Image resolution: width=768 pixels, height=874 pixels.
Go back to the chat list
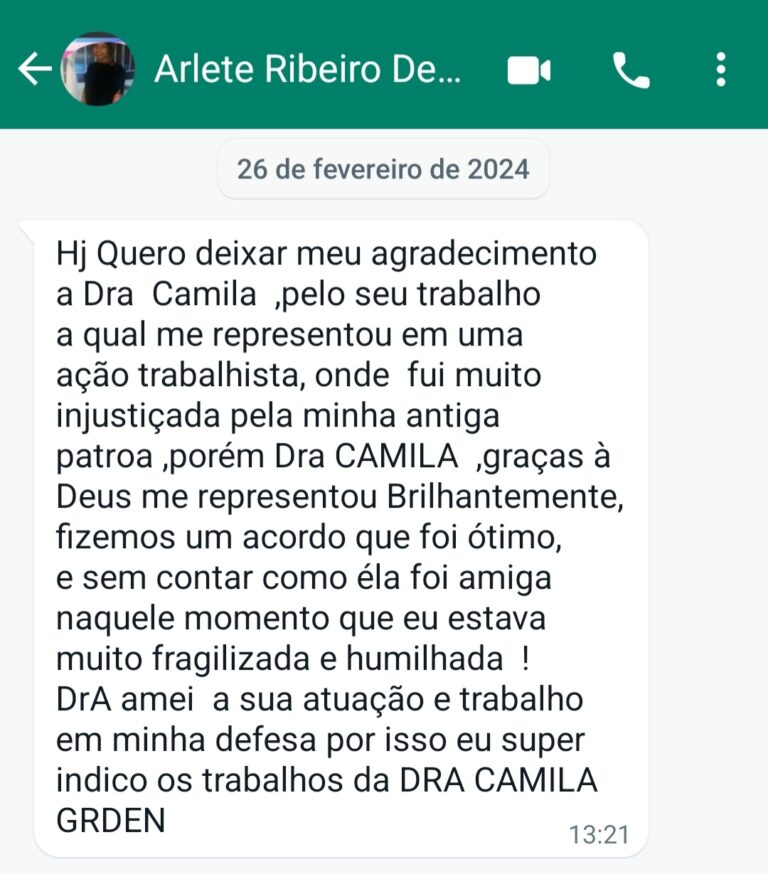[x=32, y=69]
